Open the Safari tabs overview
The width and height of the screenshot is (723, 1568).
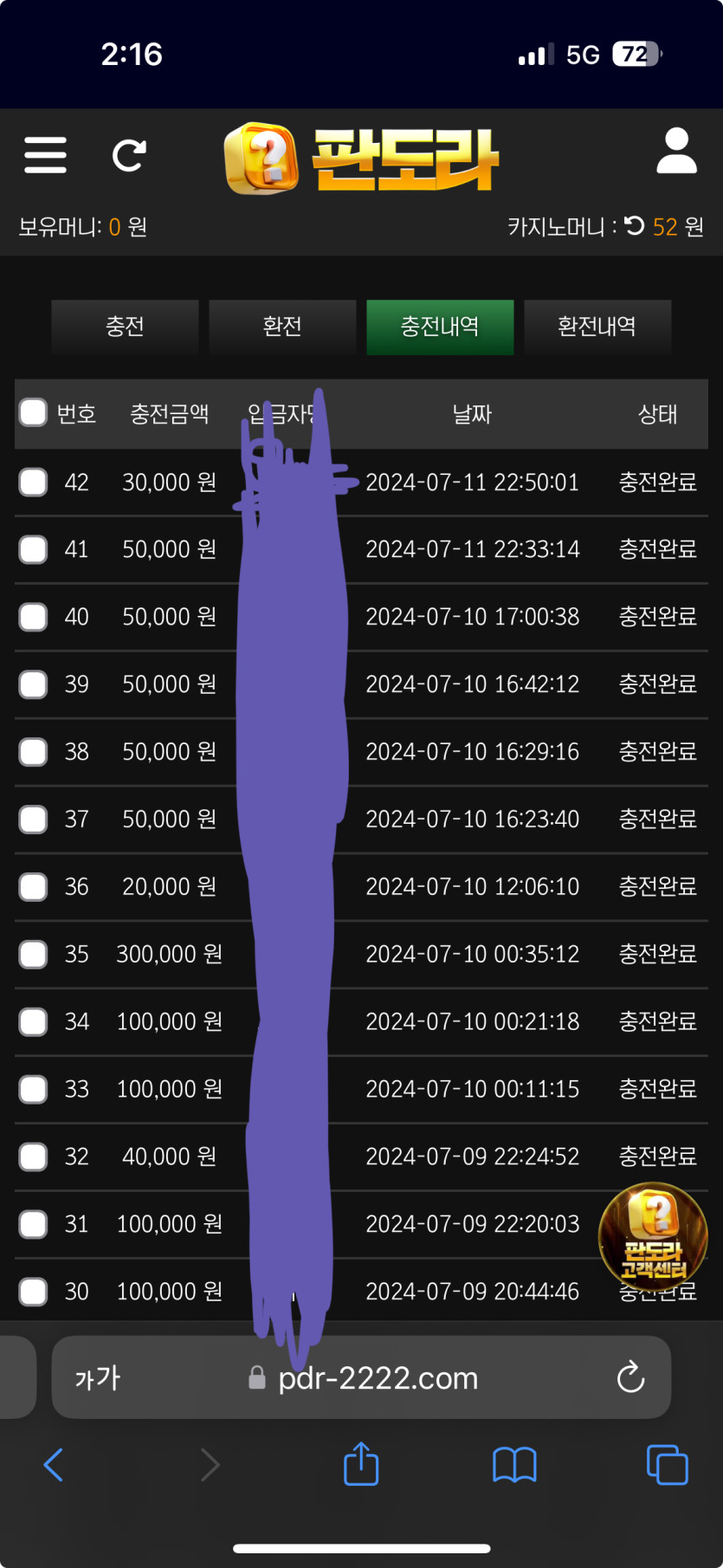[x=667, y=1465]
